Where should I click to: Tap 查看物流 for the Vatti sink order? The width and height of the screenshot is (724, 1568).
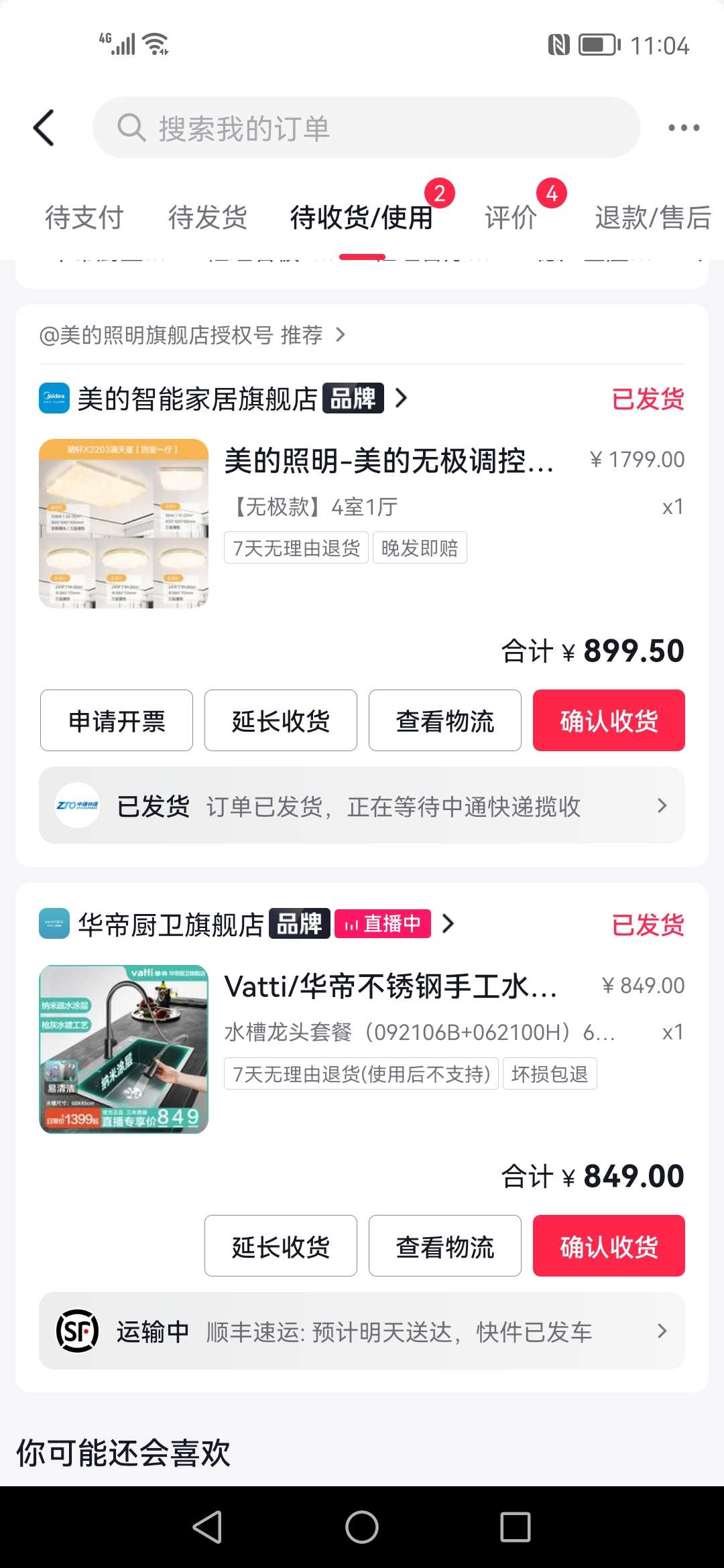point(445,1246)
